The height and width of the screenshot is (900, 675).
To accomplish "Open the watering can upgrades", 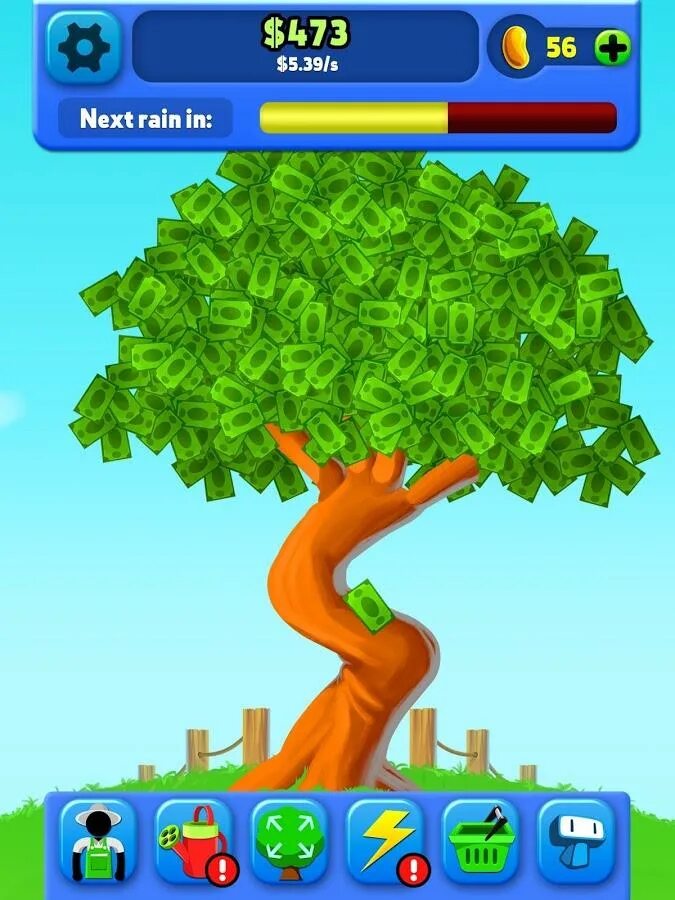I will click(194, 841).
